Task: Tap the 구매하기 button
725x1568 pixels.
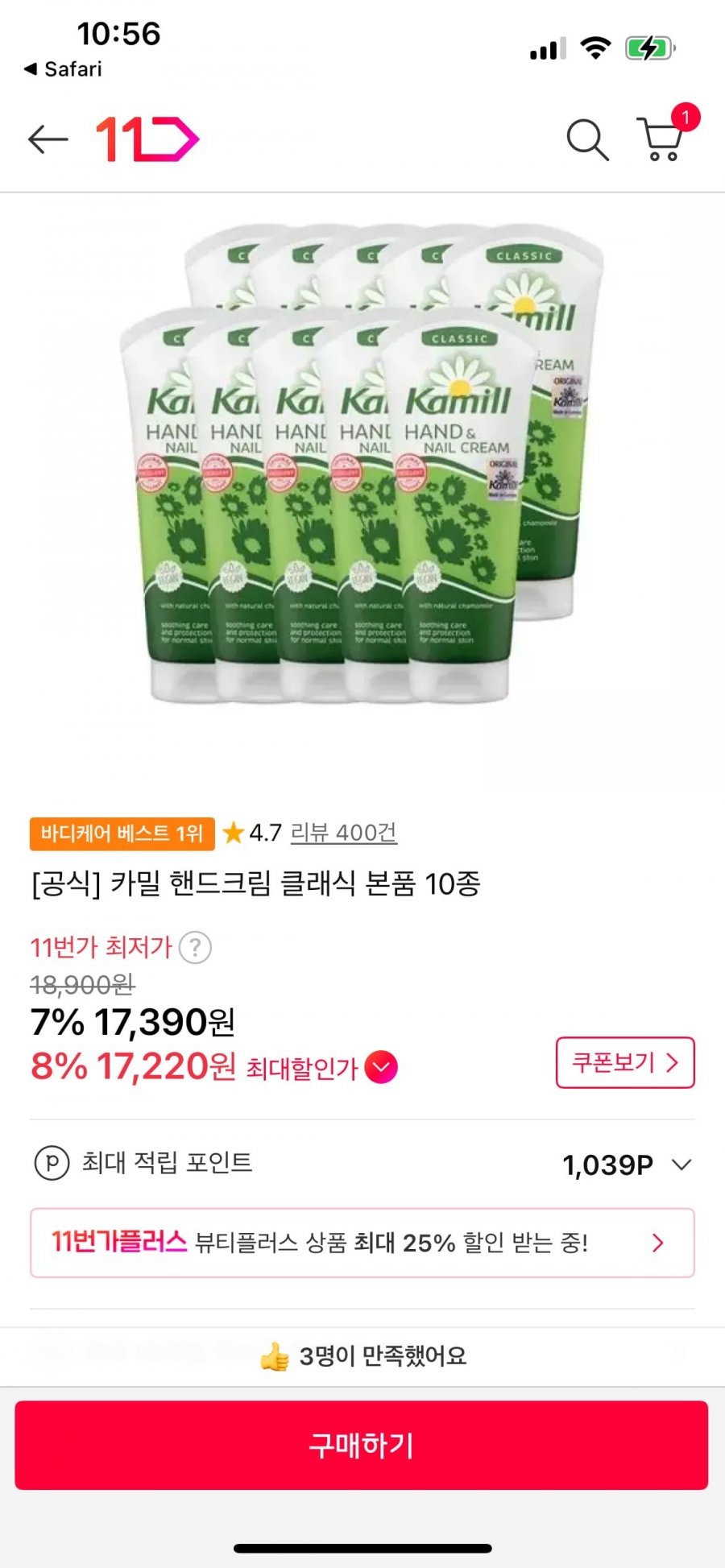Action: [x=362, y=1446]
